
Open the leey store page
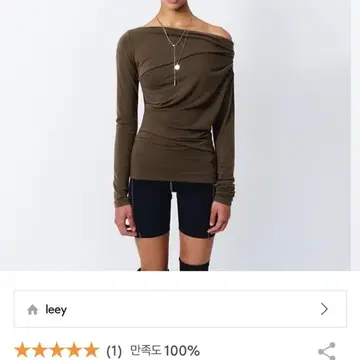pos(180,309)
